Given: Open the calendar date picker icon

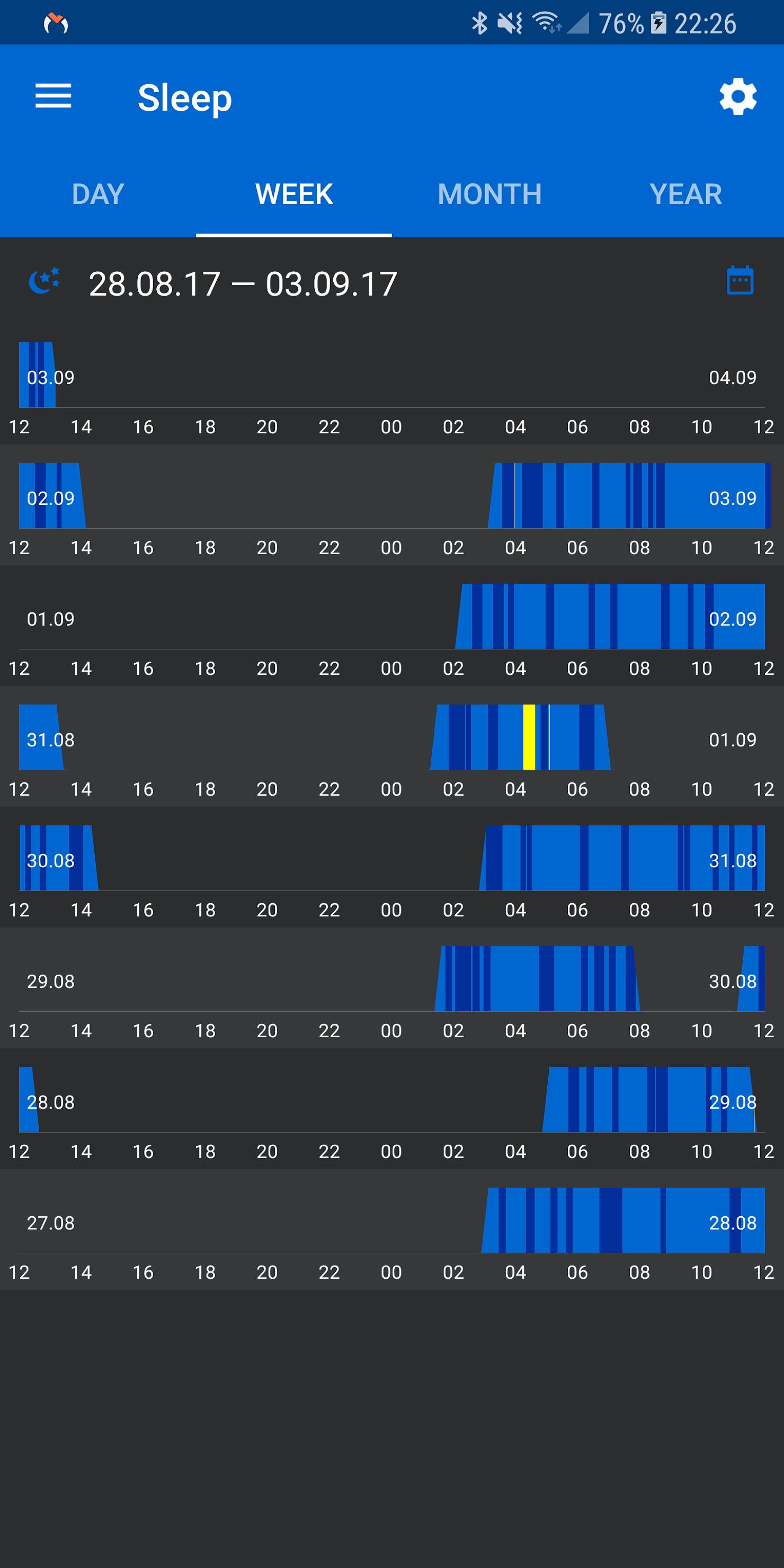Looking at the screenshot, I should pos(740,281).
